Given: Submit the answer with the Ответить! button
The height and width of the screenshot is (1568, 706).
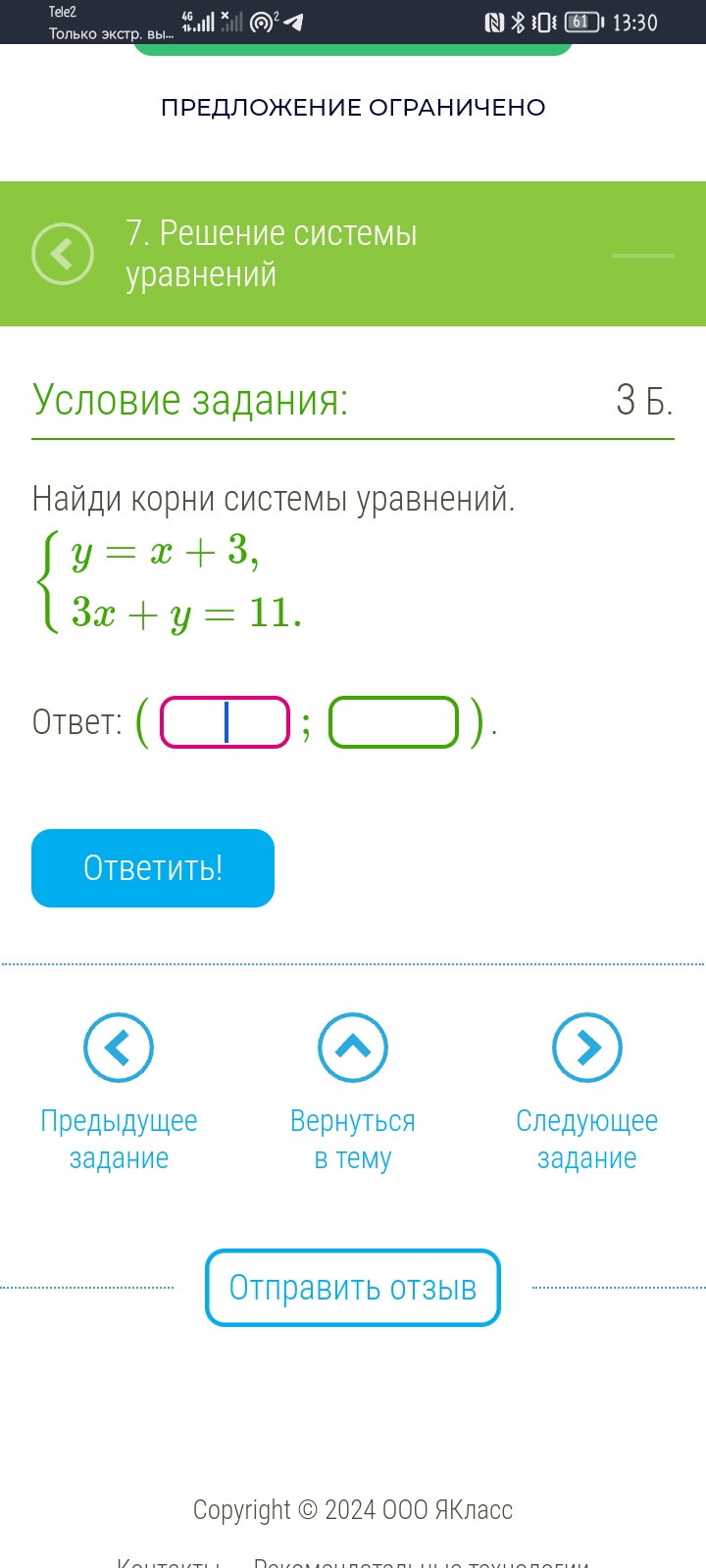Looking at the screenshot, I should (x=153, y=868).
